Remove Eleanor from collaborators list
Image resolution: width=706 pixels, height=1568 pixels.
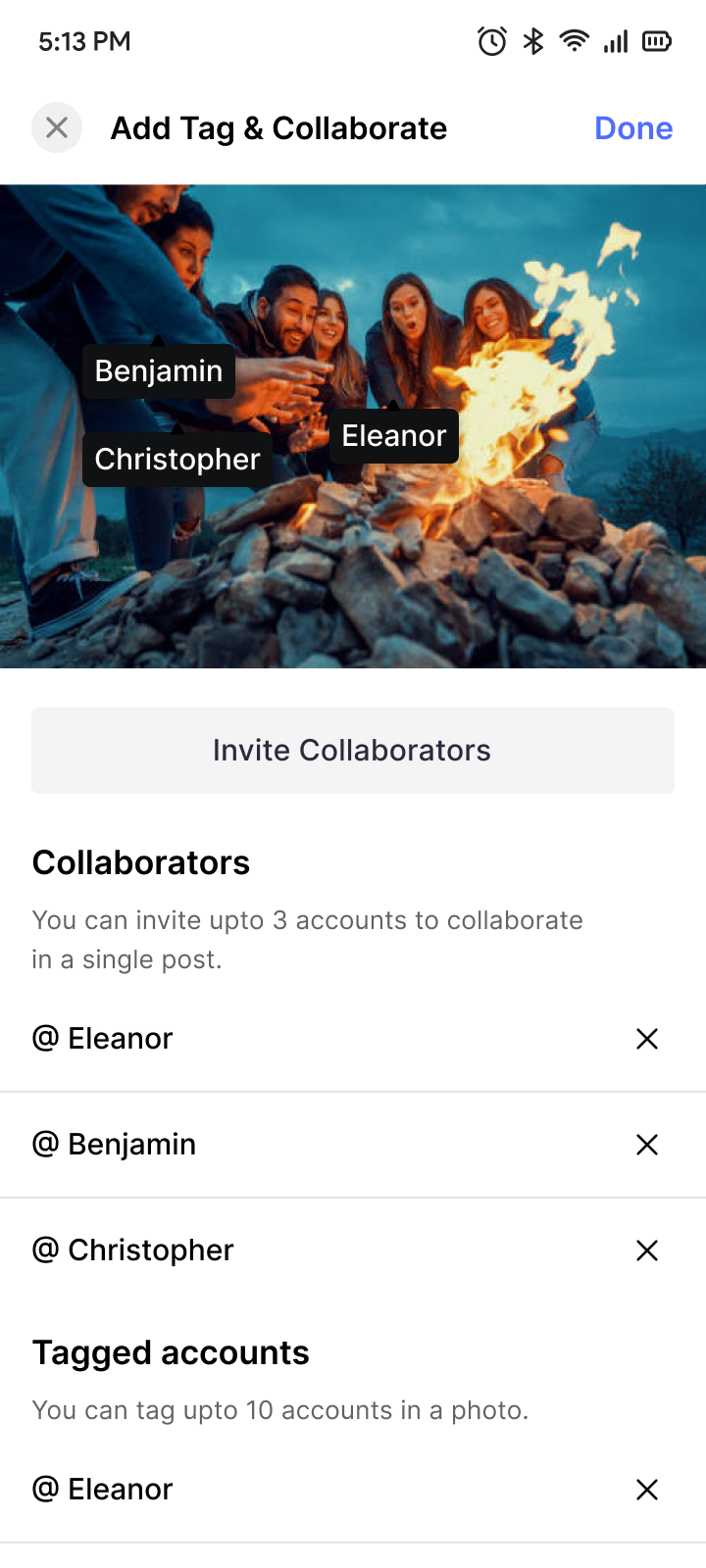tap(646, 1039)
